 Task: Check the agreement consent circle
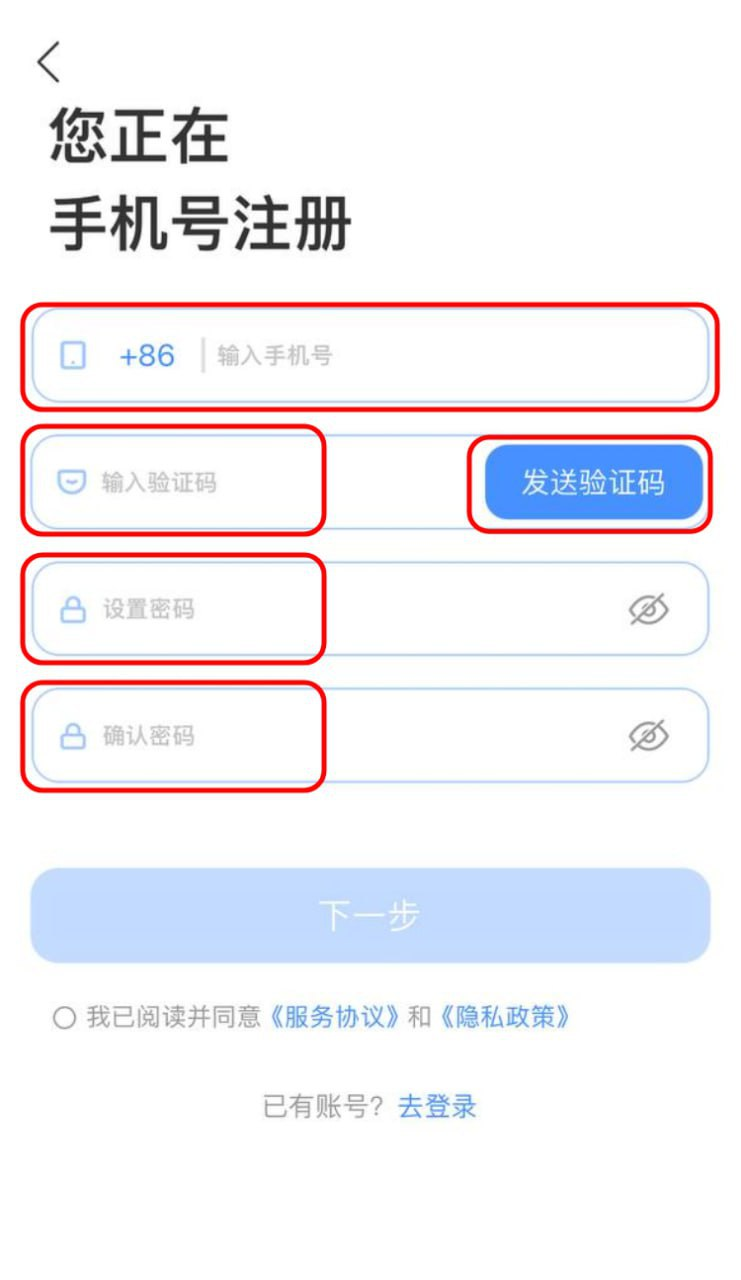coord(64,1018)
